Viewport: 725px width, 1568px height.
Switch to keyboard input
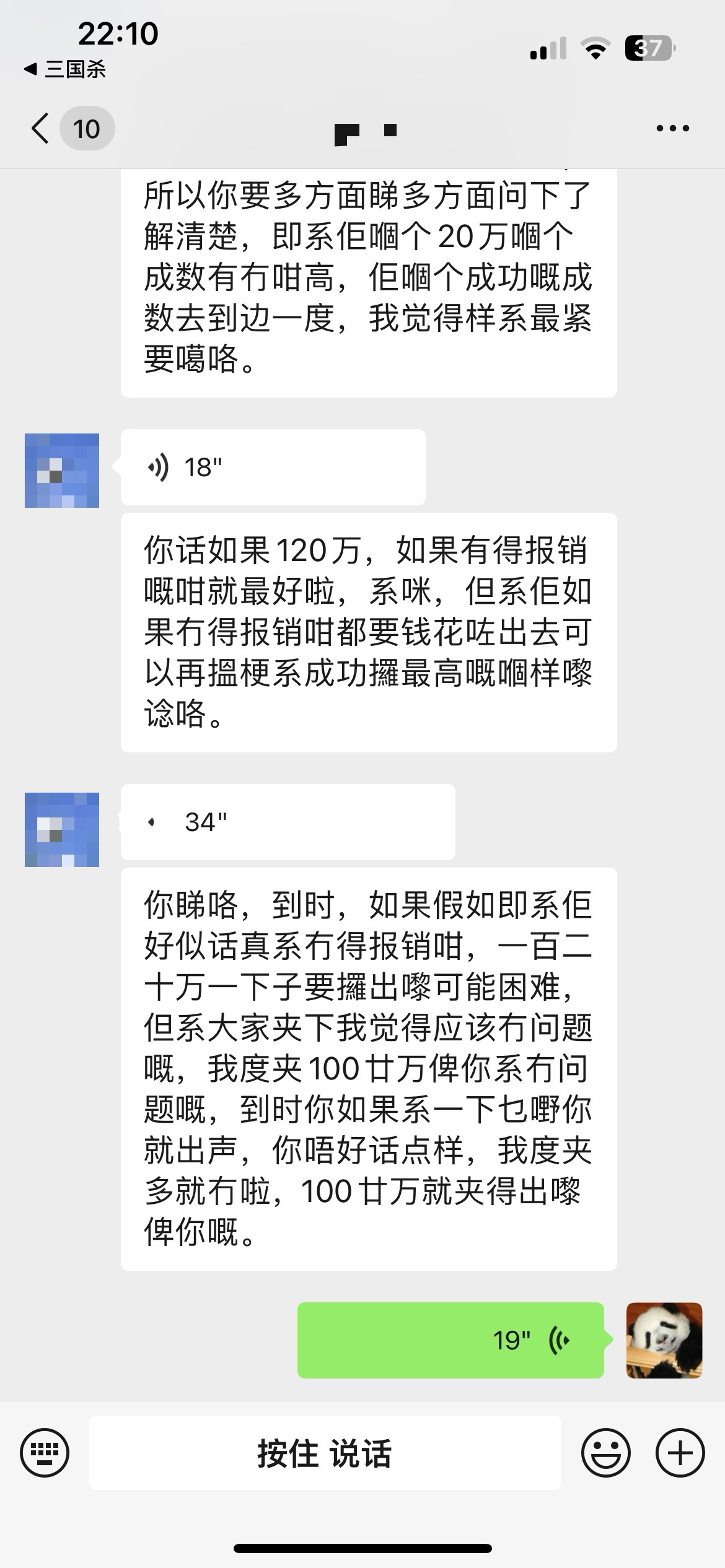[45, 1452]
